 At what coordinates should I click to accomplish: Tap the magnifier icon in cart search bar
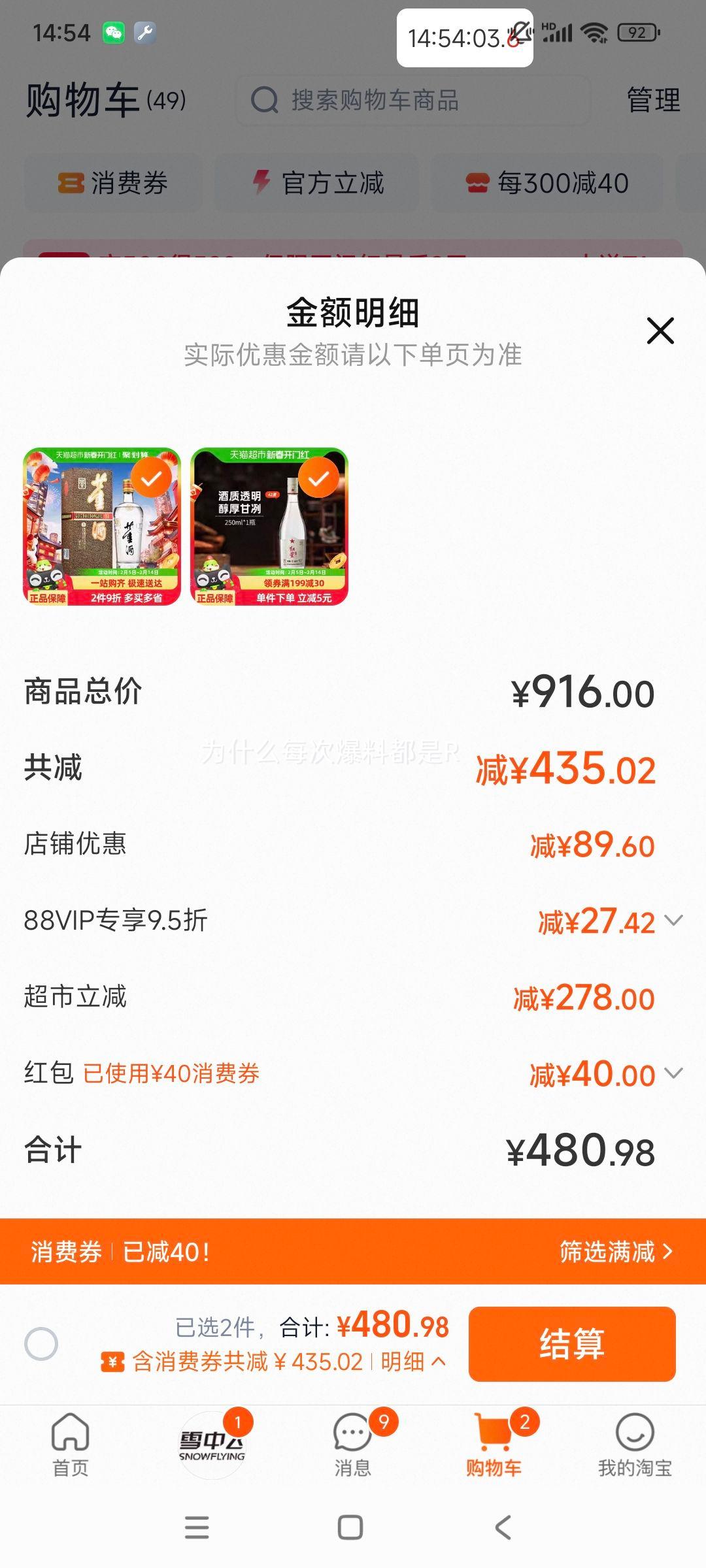(x=264, y=99)
